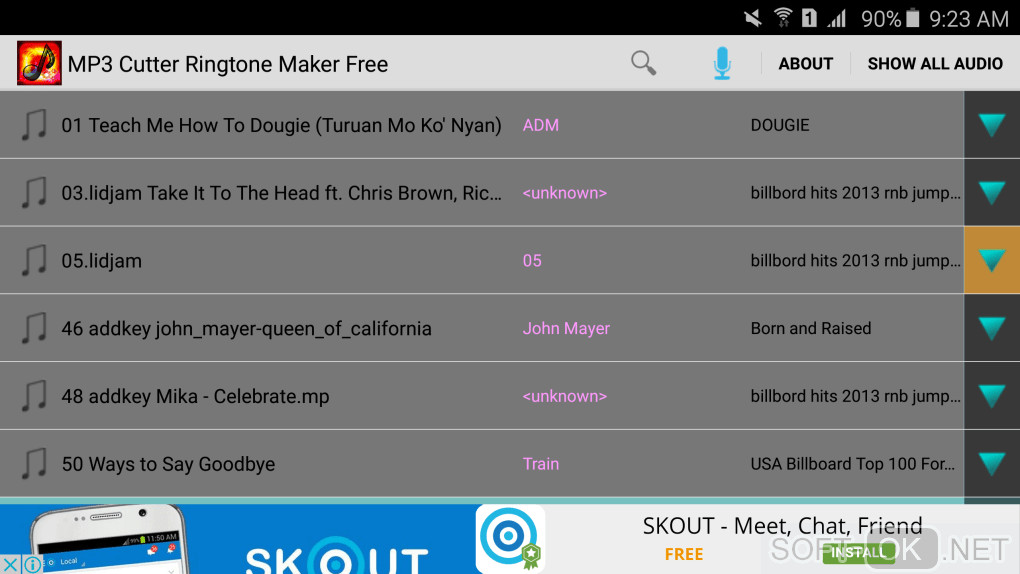Expand dropdown arrow for 50 Ways to Say Goodbye

pos(991,464)
